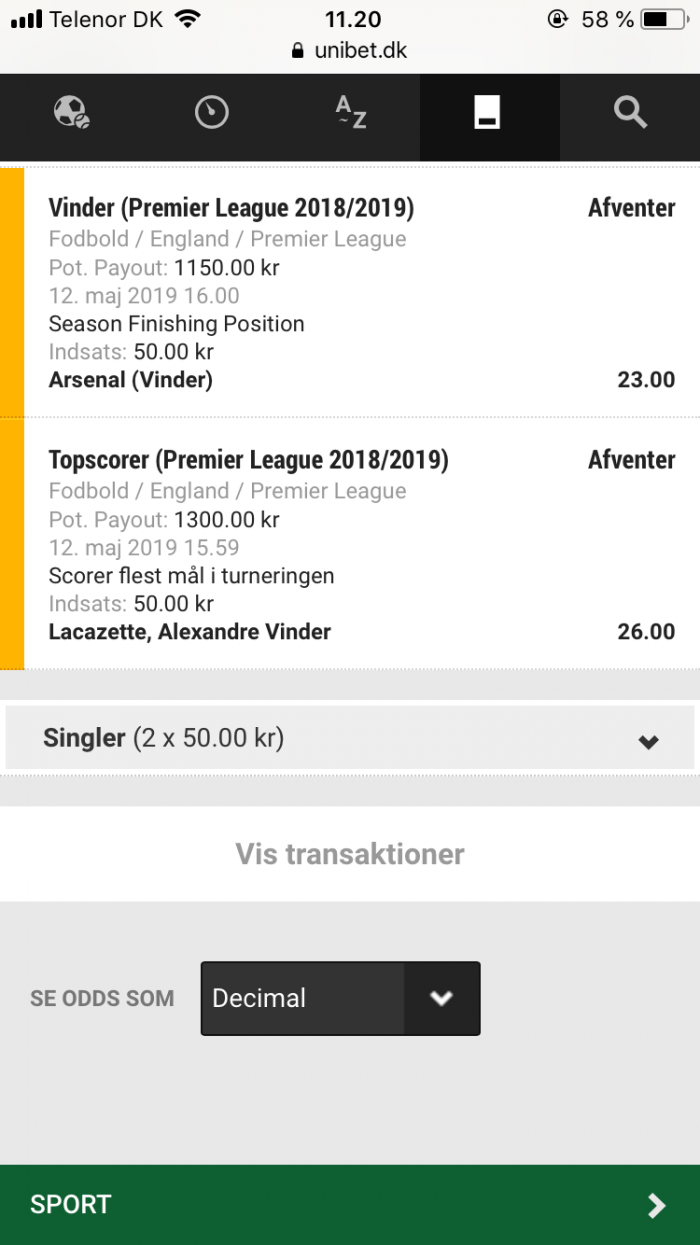The height and width of the screenshot is (1245, 700).
Task: Tap the unibet.dk address bar
Action: 350,50
